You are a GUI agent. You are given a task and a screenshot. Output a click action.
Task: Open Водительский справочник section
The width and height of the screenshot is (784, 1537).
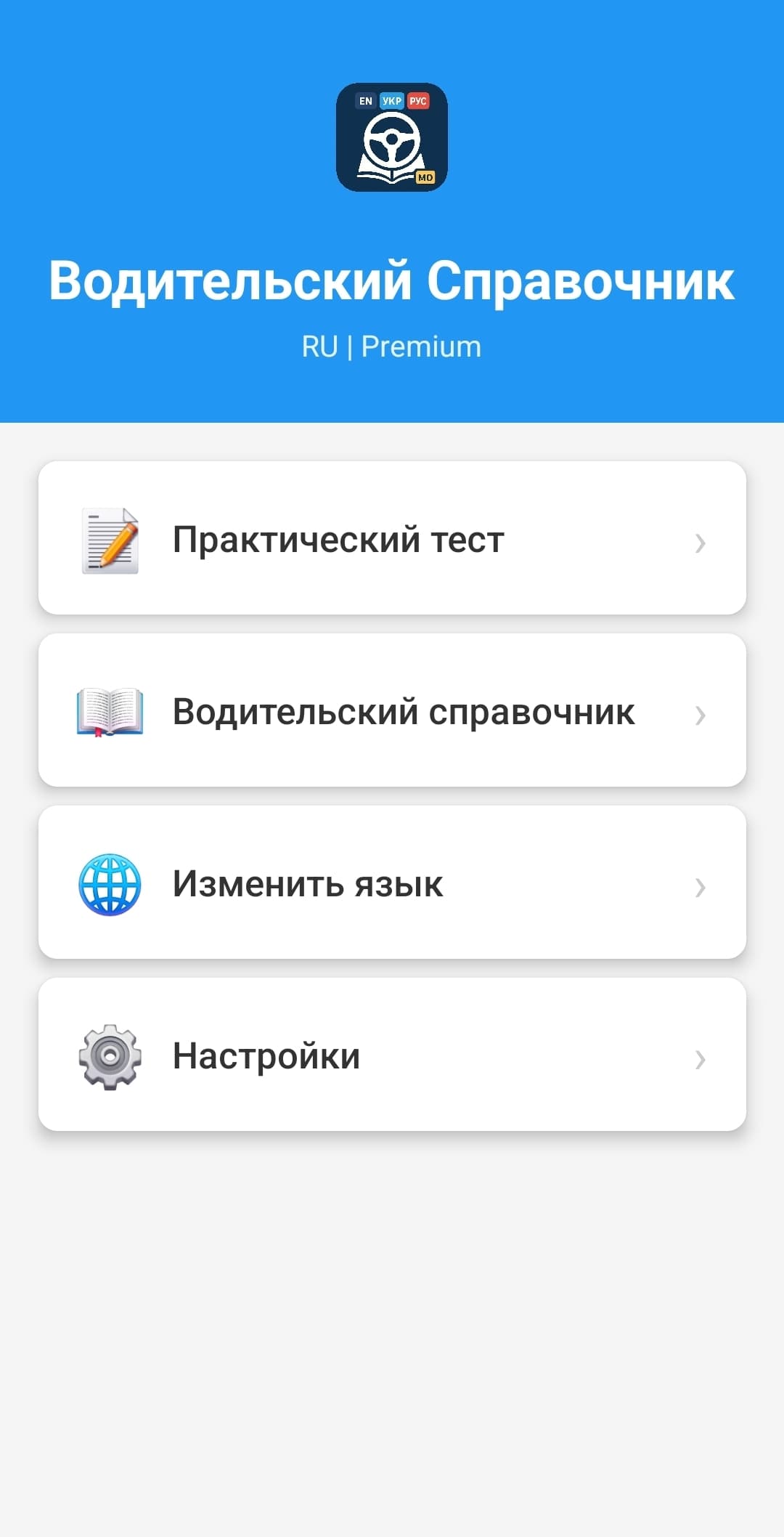[392, 711]
